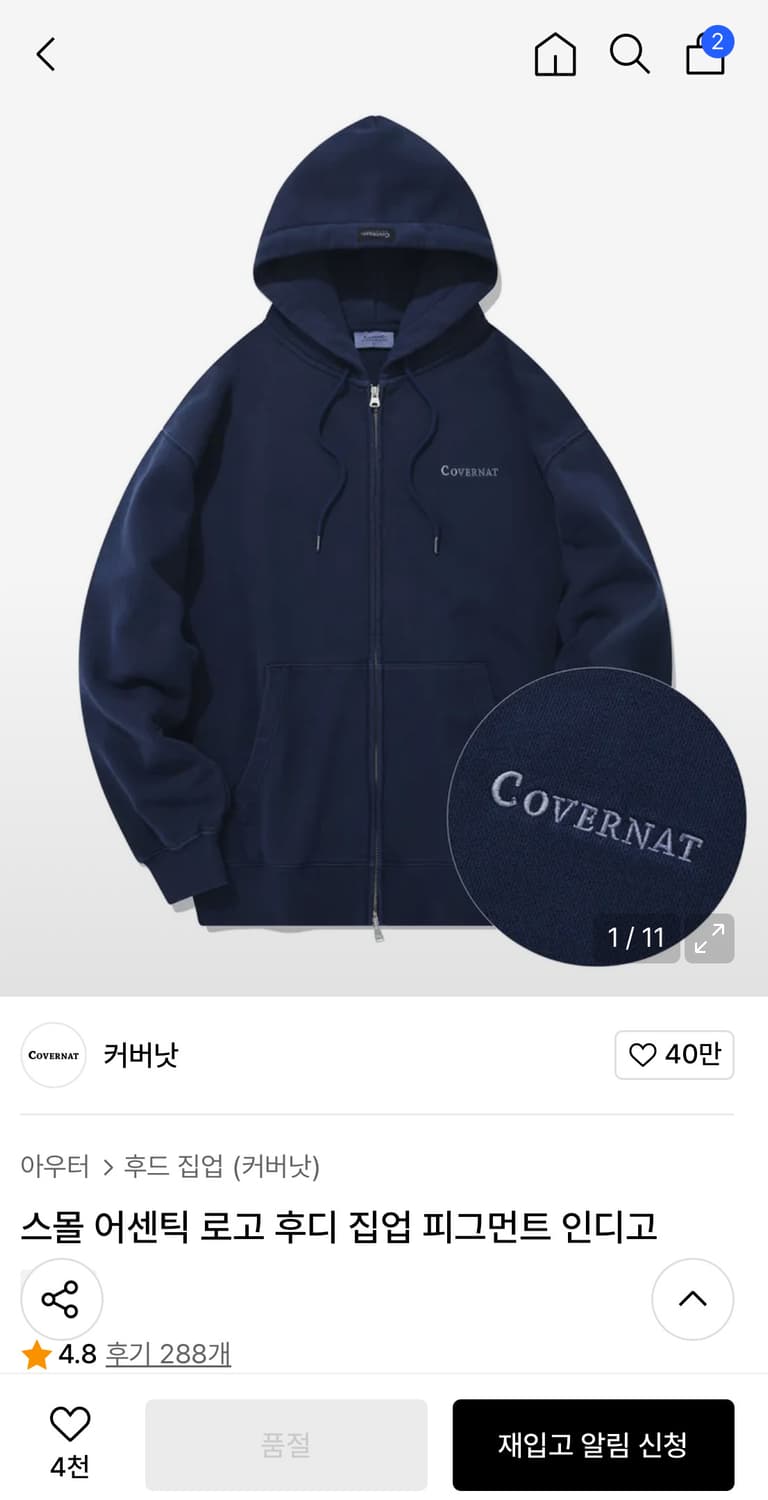Tap the back arrow at top left
Image resolution: width=768 pixels, height=1500 pixels.
coord(45,54)
